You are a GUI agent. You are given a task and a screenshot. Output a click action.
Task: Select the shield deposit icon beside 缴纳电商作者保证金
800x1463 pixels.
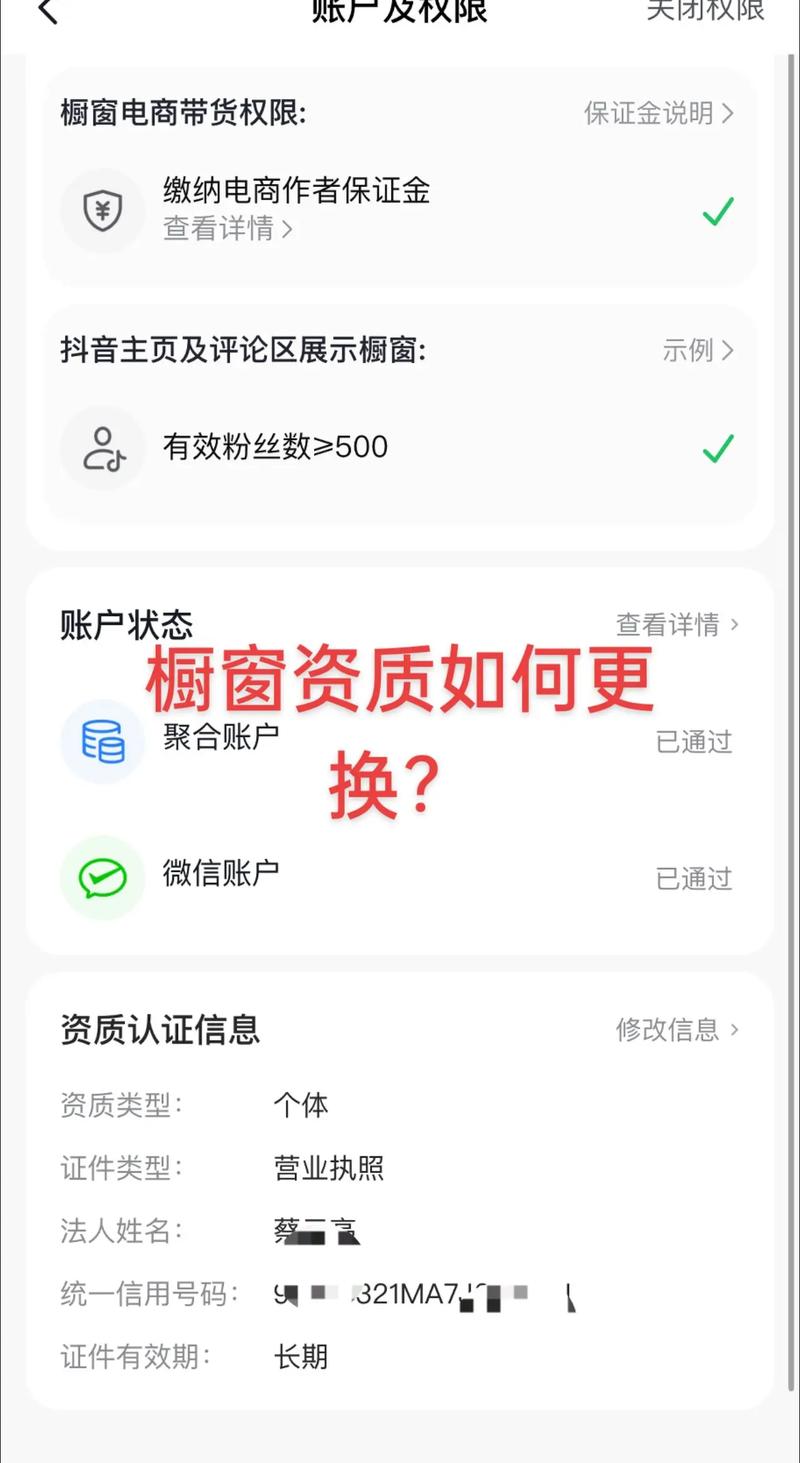pos(103,211)
